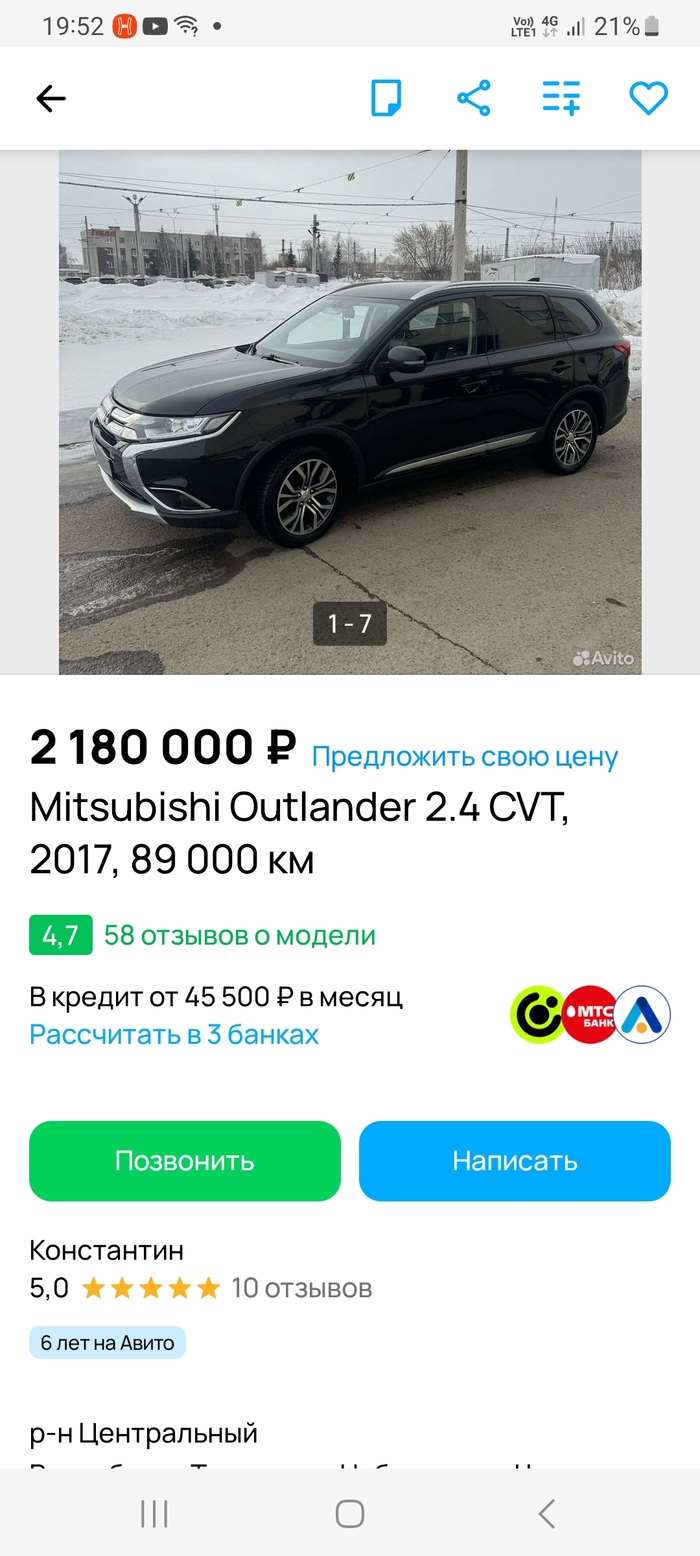Tap the system home button
This screenshot has width=700, height=1556.
click(x=350, y=1514)
